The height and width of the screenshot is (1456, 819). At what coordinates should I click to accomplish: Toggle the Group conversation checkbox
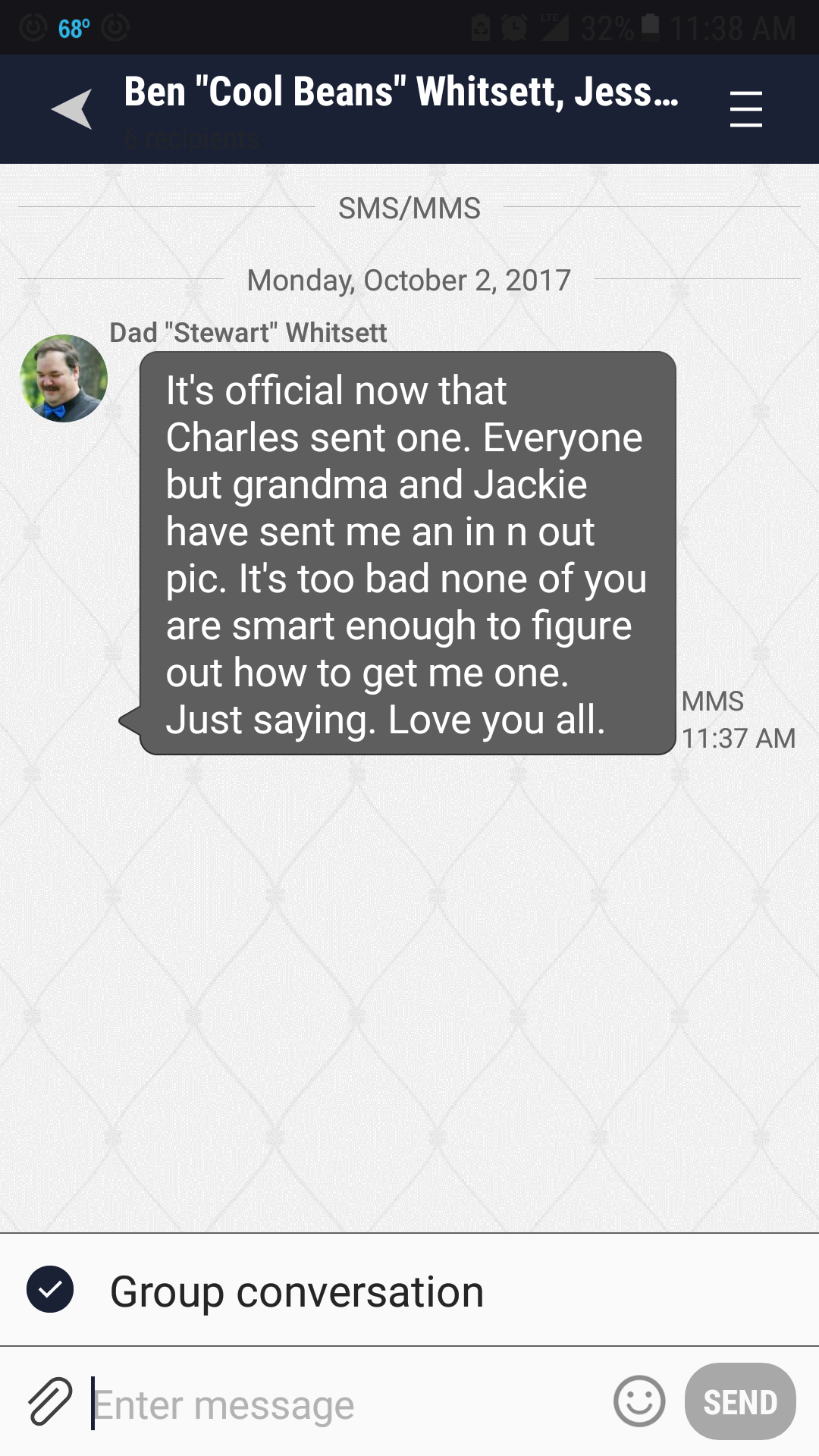tap(50, 1289)
